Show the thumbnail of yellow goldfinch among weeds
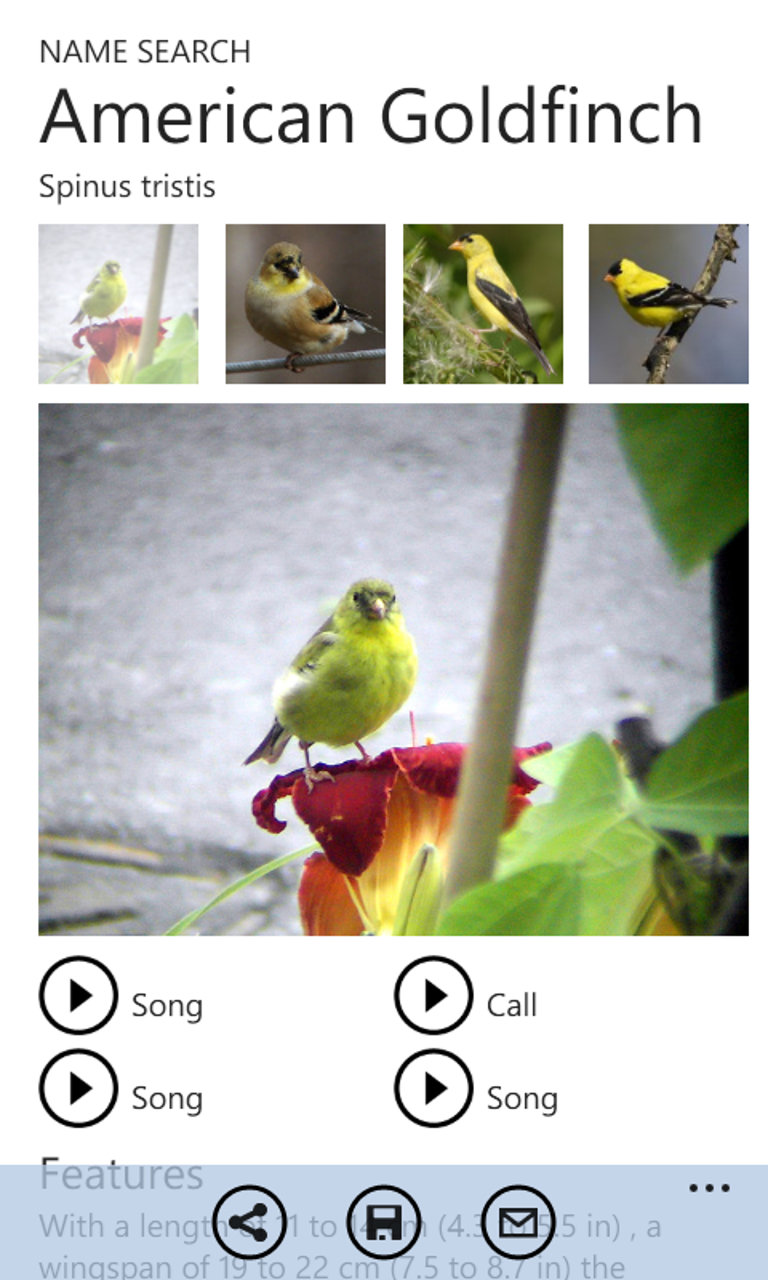Screen dimensions: 768x1280 point(483,304)
